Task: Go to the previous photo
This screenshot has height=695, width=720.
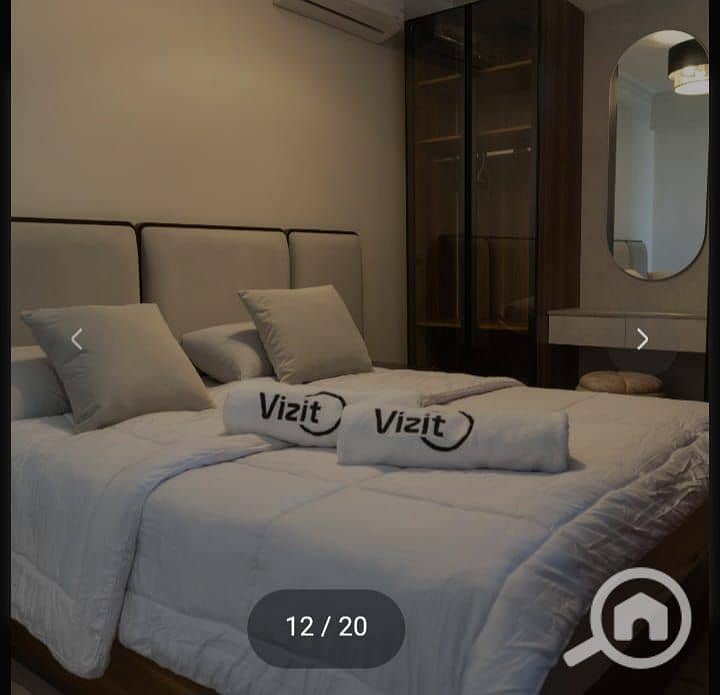Action: [x=77, y=340]
